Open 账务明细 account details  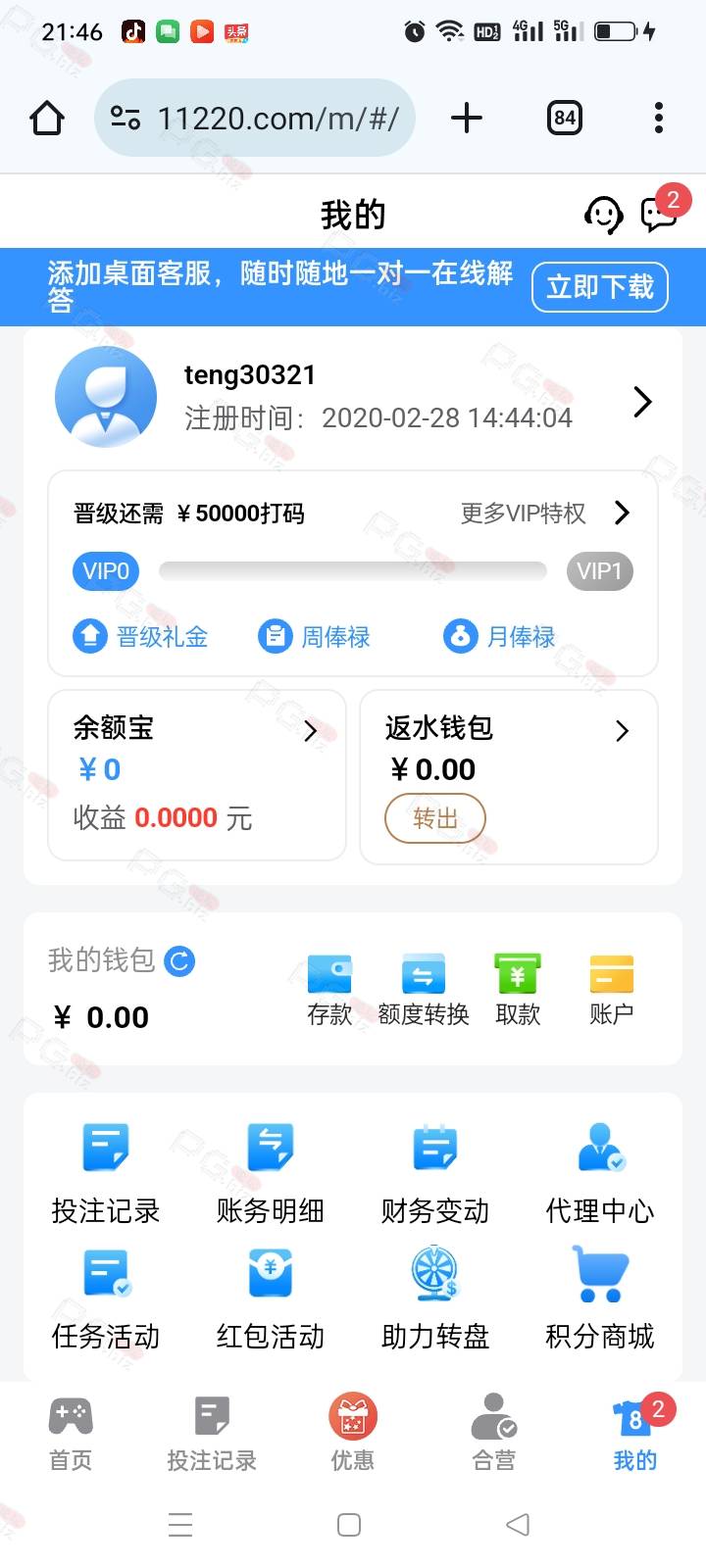271,1174
